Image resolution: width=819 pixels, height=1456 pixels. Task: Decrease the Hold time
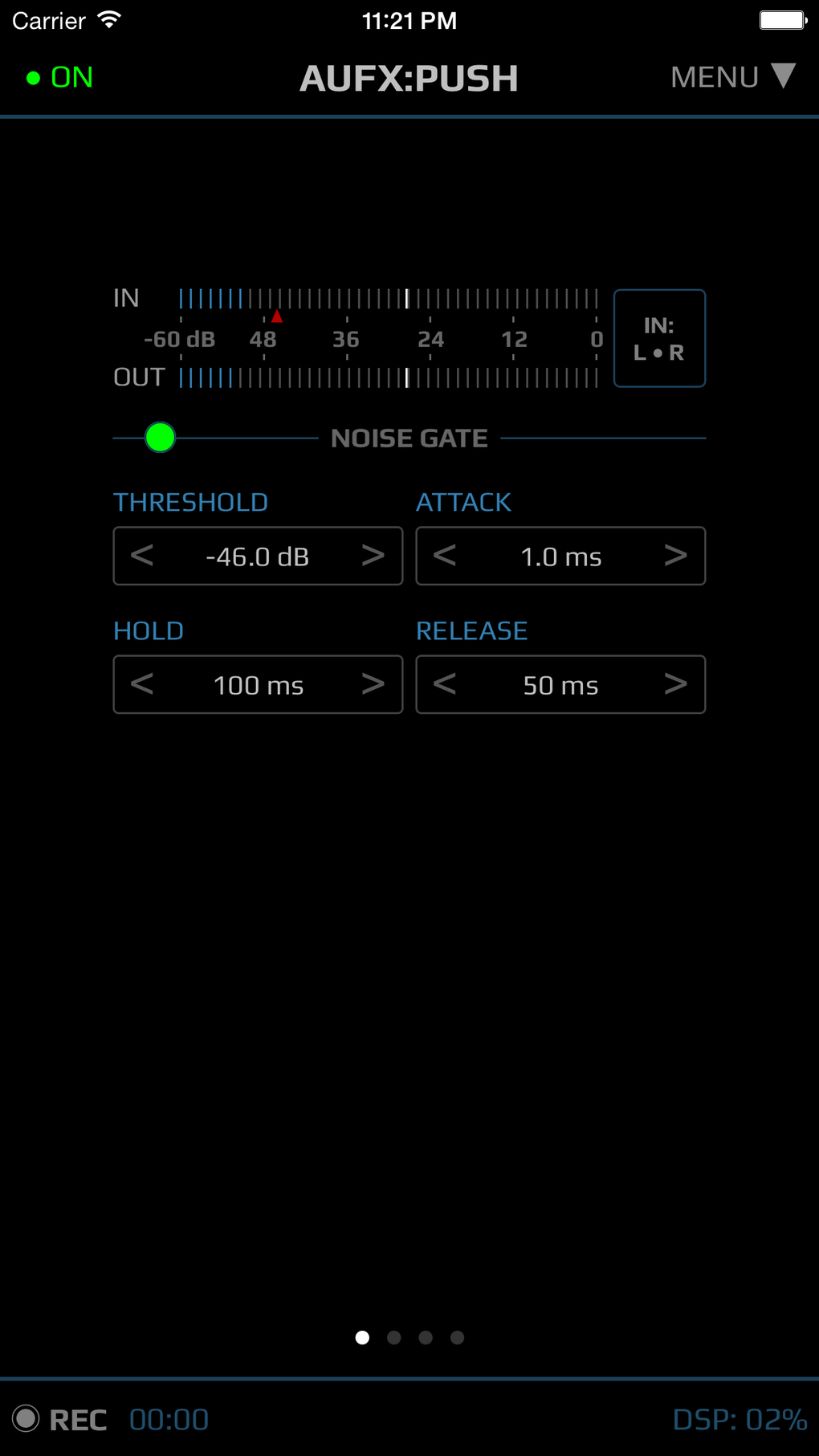click(x=142, y=684)
